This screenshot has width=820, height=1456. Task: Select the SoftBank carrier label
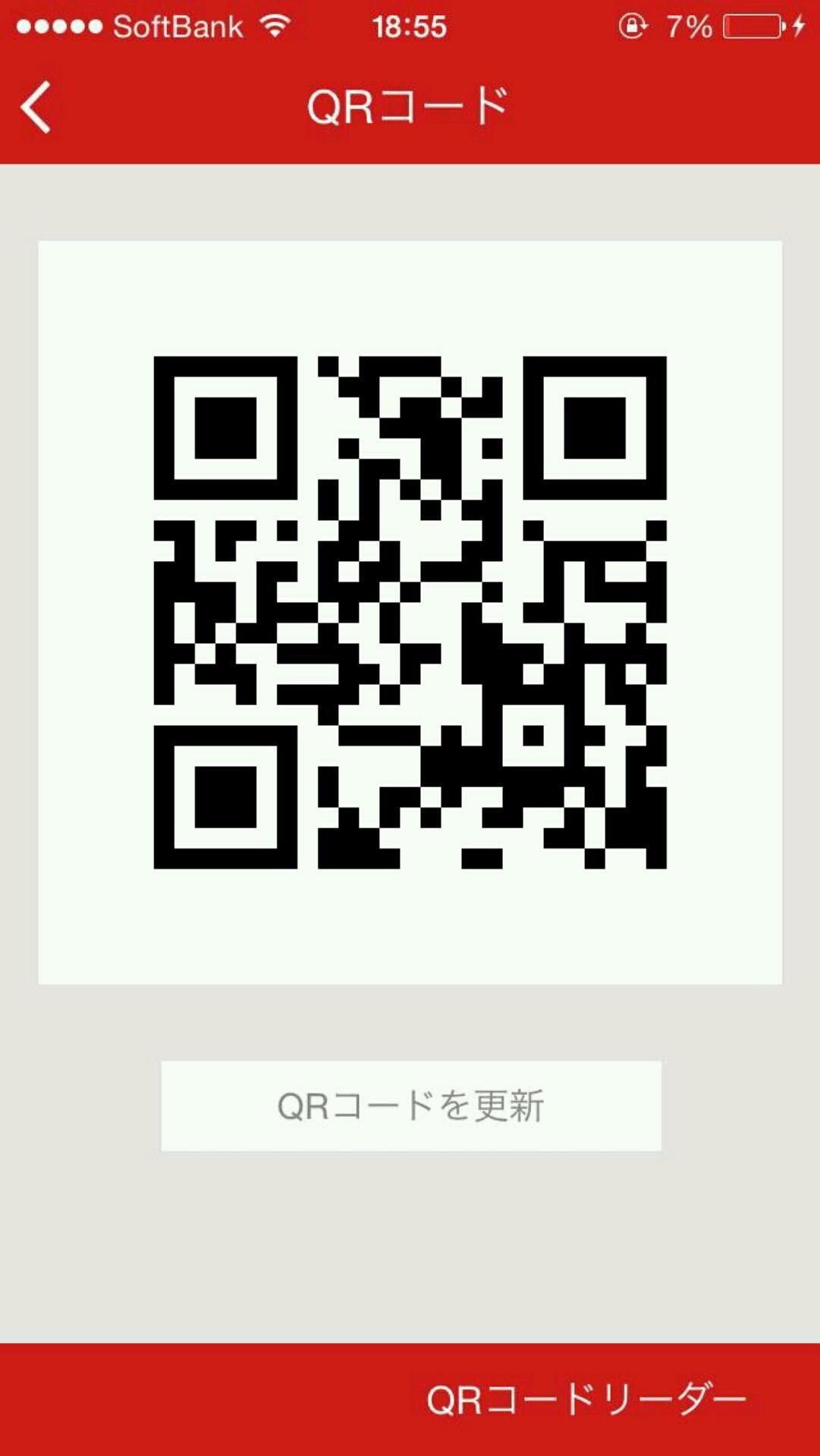tap(179, 25)
